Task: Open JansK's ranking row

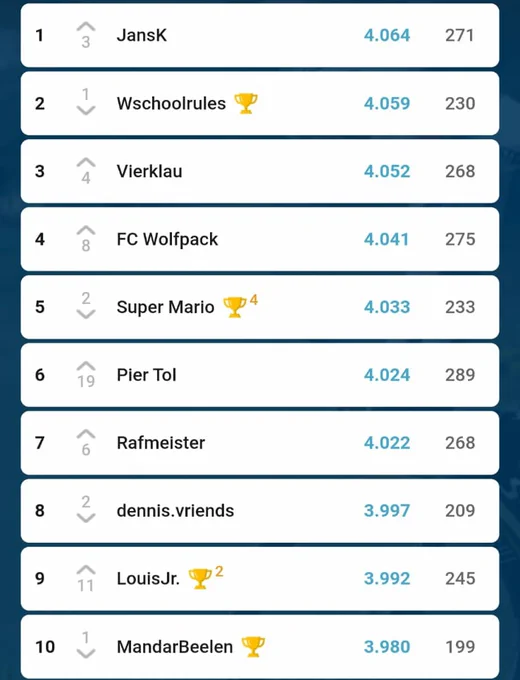Action: (x=260, y=35)
